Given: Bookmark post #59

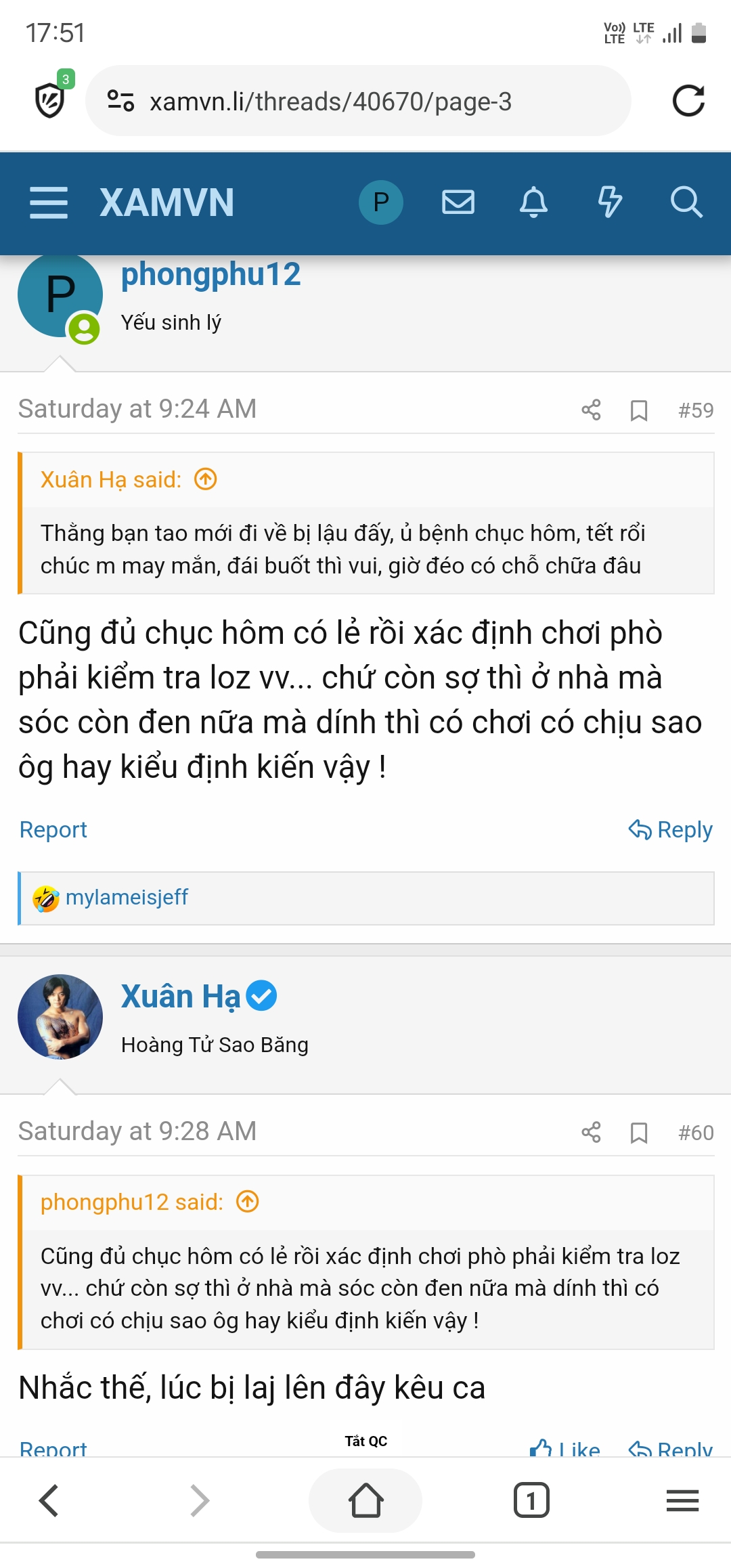Looking at the screenshot, I should point(639,410).
